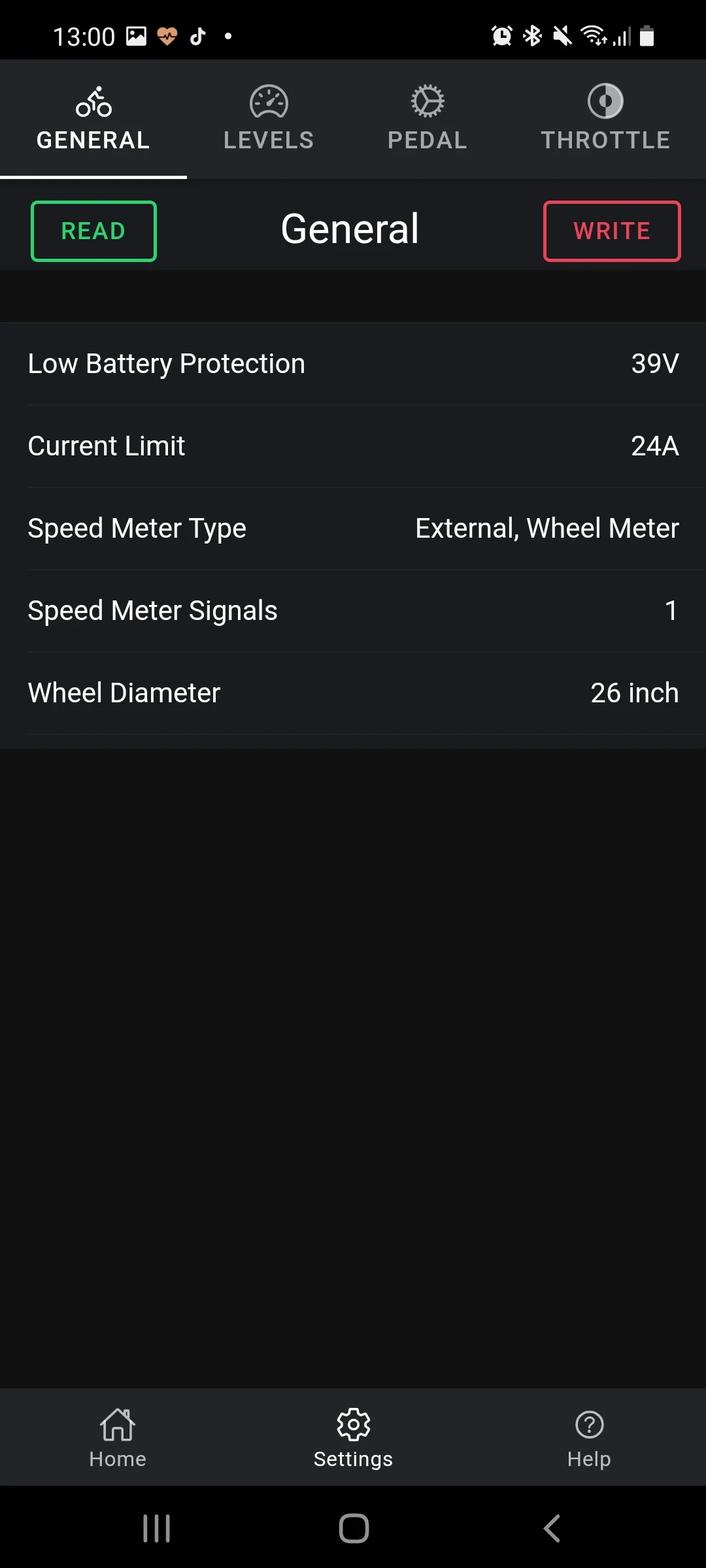706x1568 pixels.
Task: Switch to the Levels tab
Action: point(269,119)
